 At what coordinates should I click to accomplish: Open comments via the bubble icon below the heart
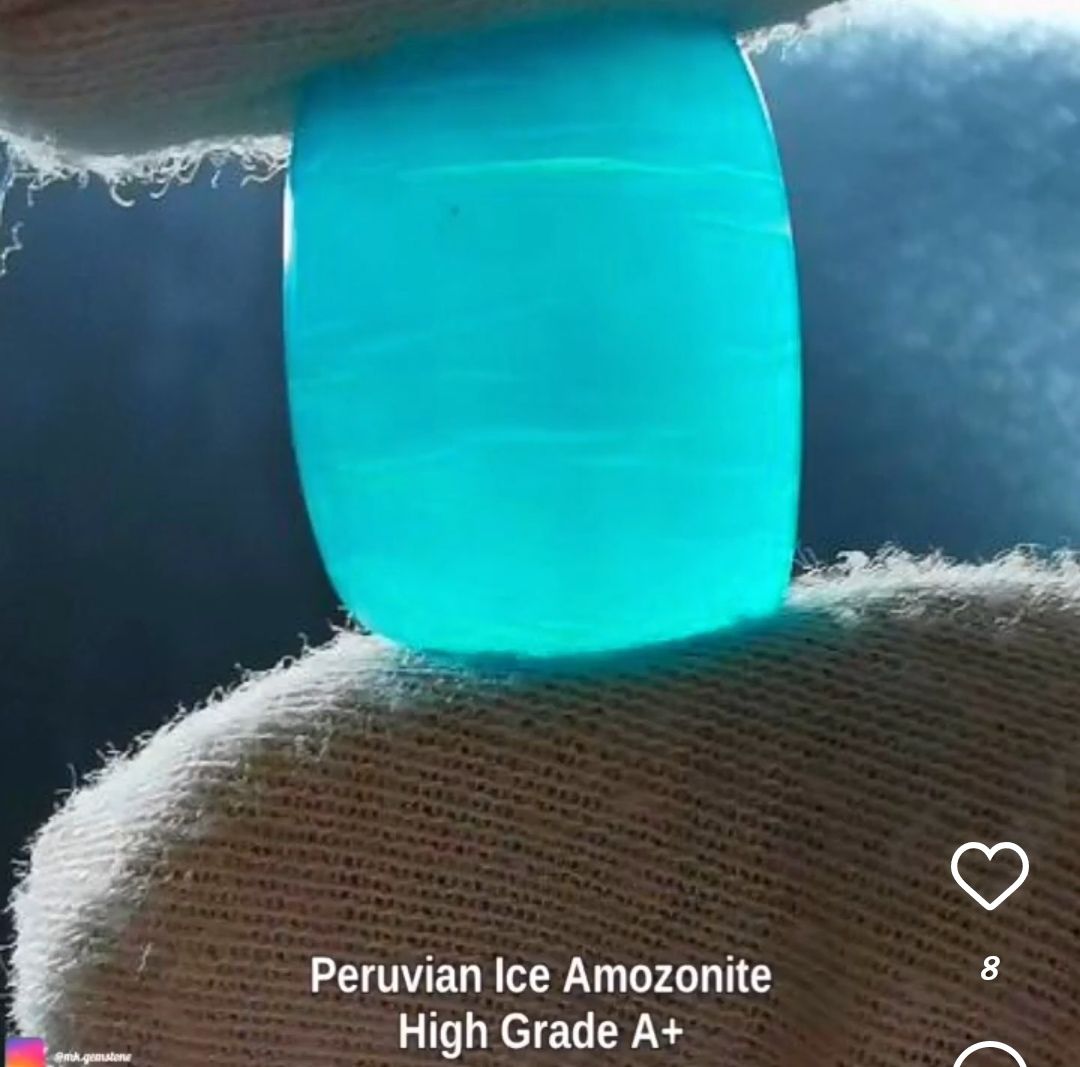[x=989, y=1056]
